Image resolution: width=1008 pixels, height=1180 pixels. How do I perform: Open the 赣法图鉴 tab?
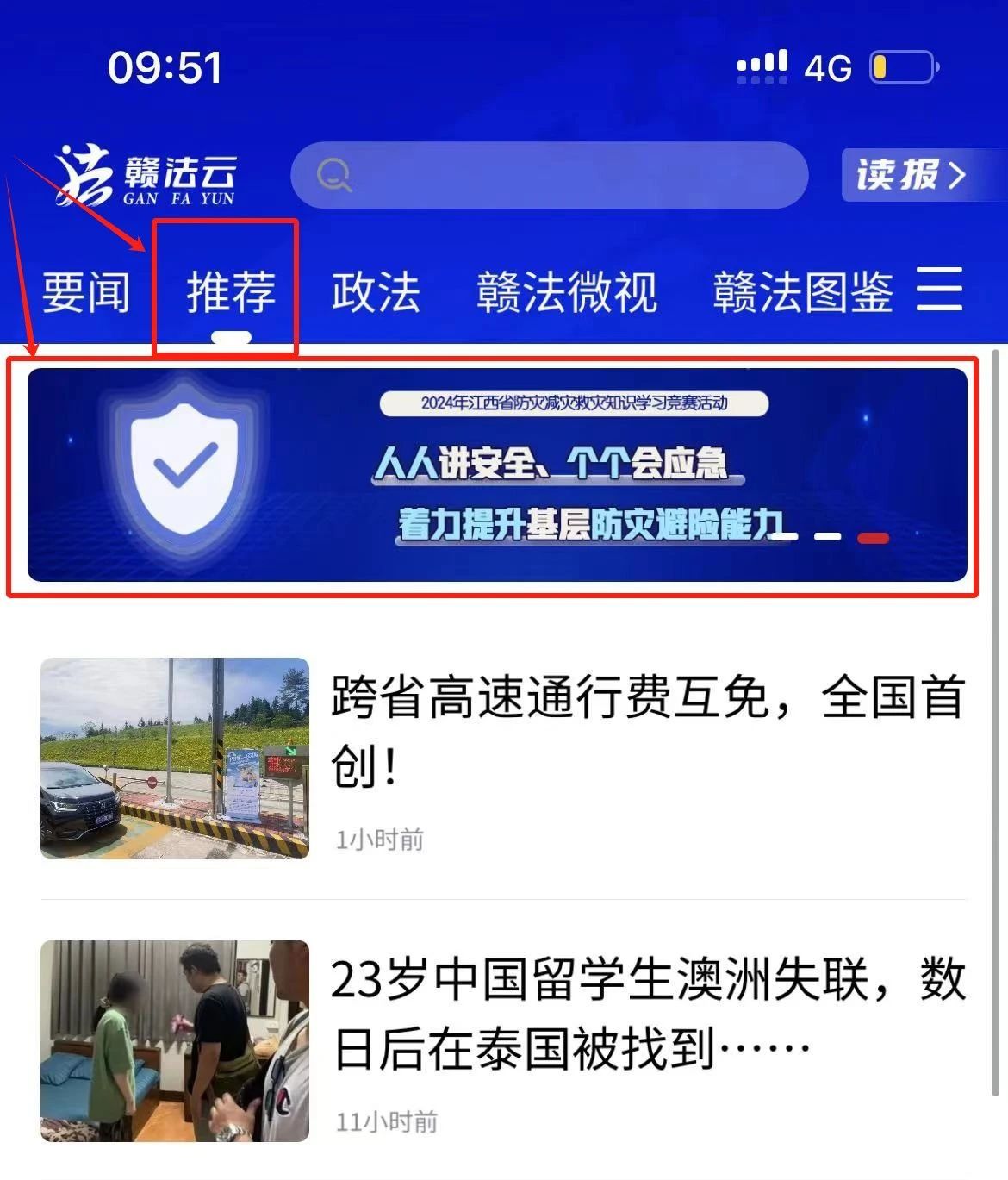(803, 291)
